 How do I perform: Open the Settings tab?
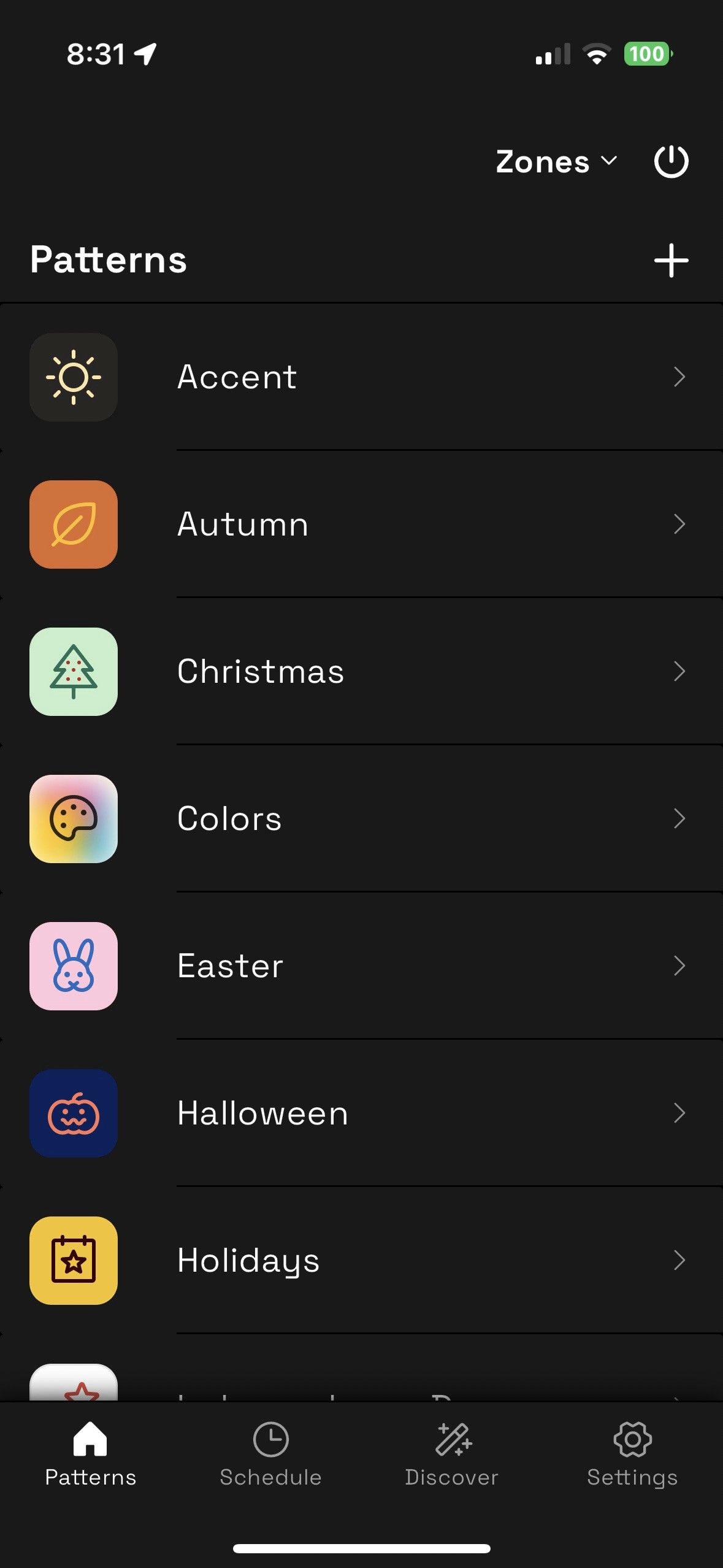(x=632, y=1454)
